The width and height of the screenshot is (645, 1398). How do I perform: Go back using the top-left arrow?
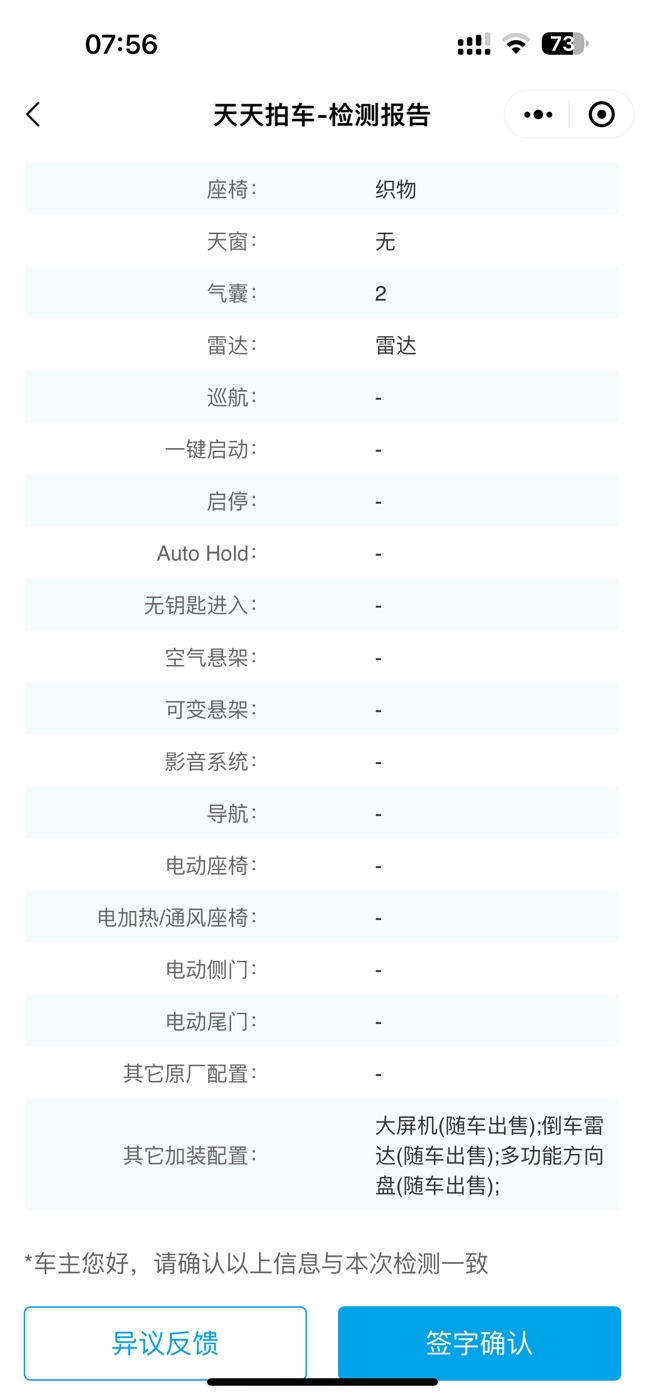[x=33, y=115]
